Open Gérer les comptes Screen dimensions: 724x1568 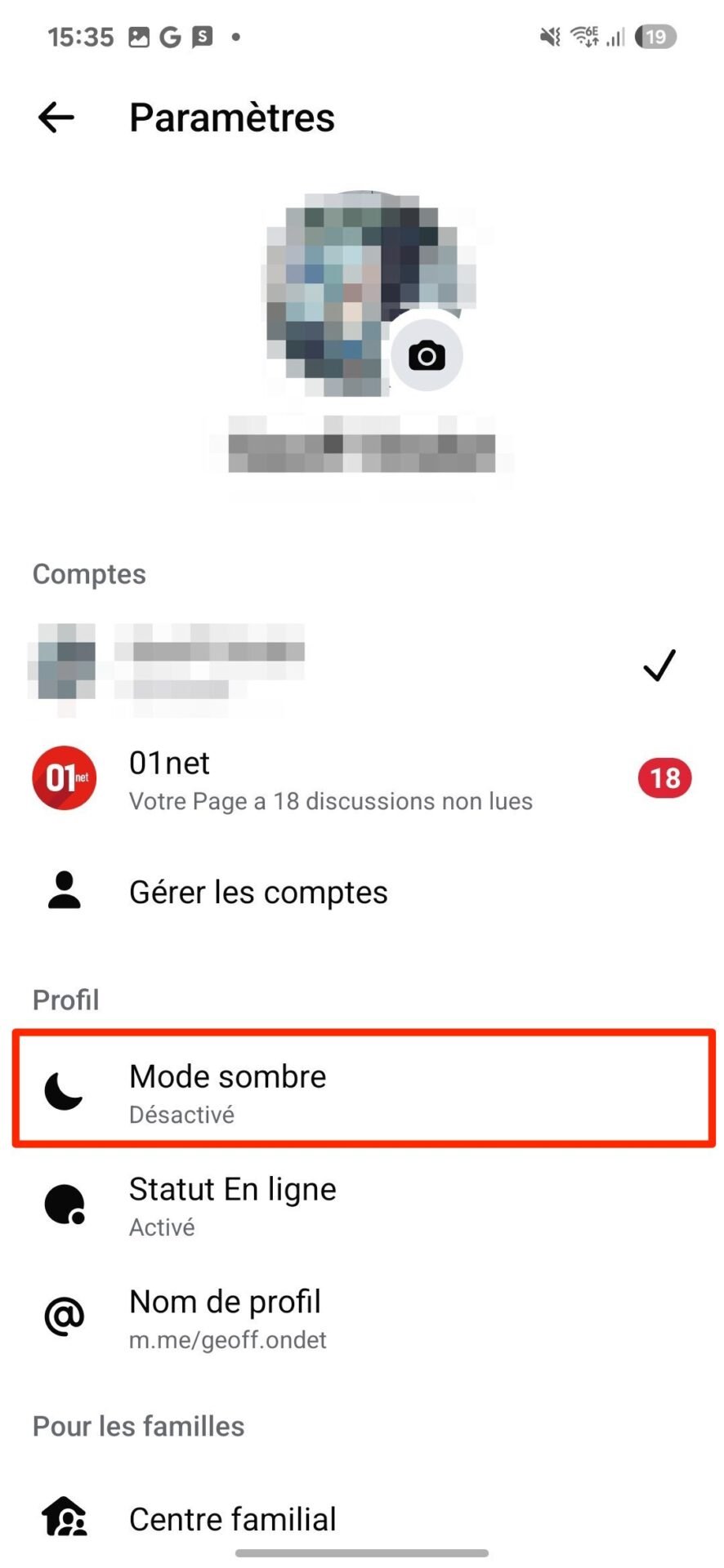tap(362, 892)
